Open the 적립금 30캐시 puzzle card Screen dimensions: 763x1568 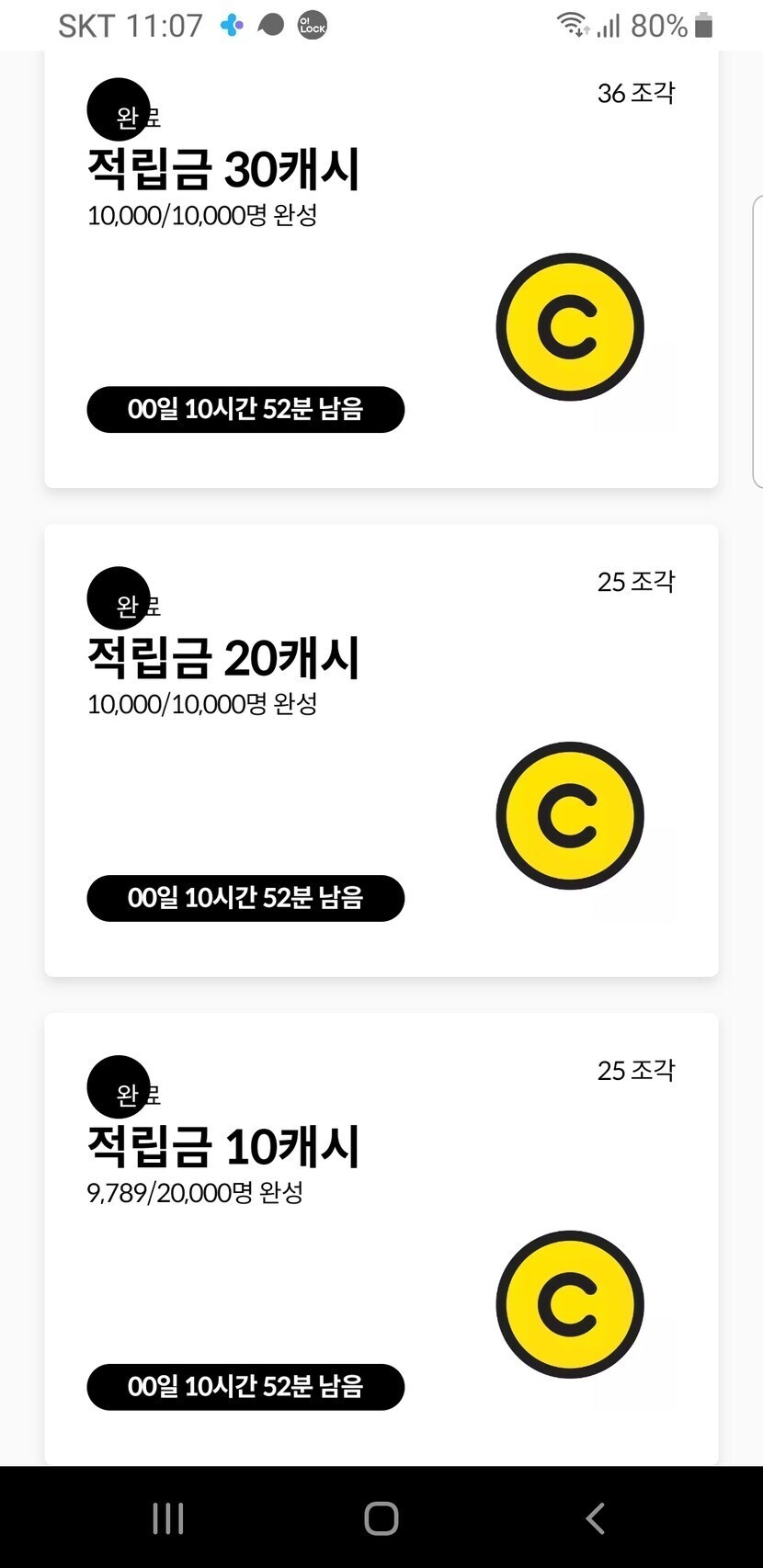(x=381, y=268)
